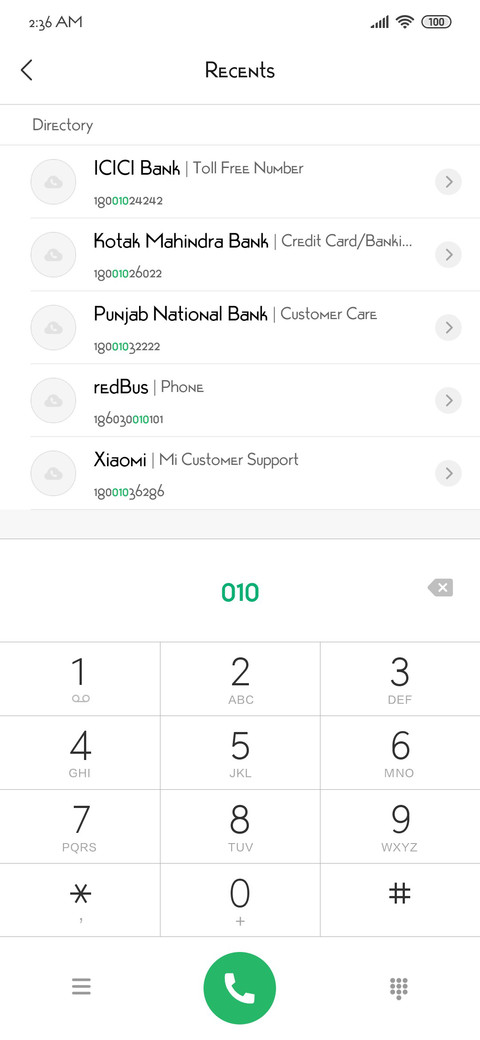Open the dialer menu at the bottom
Image resolution: width=480 pixels, height=1040 pixels.
81,987
